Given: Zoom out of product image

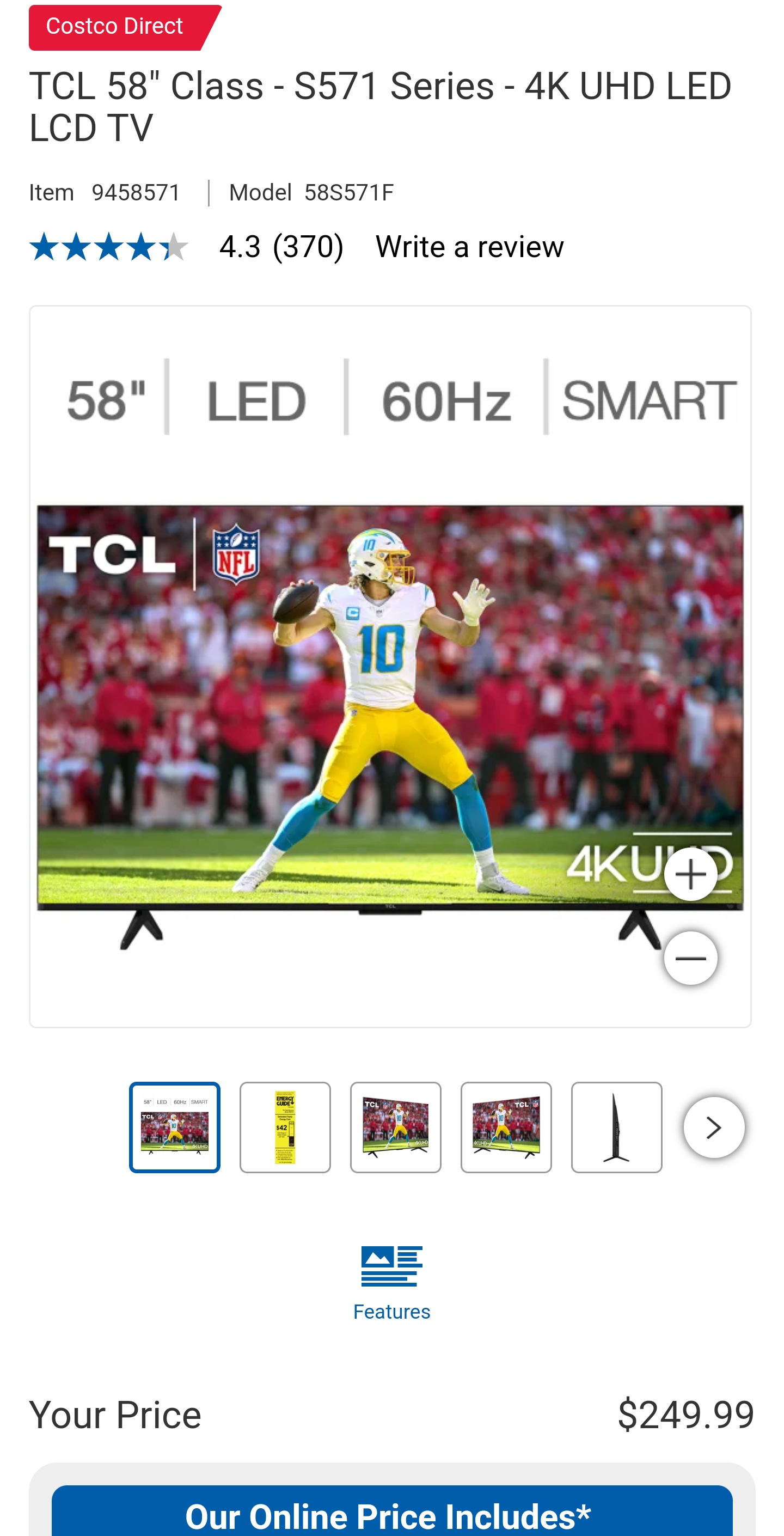Looking at the screenshot, I should [x=690, y=958].
